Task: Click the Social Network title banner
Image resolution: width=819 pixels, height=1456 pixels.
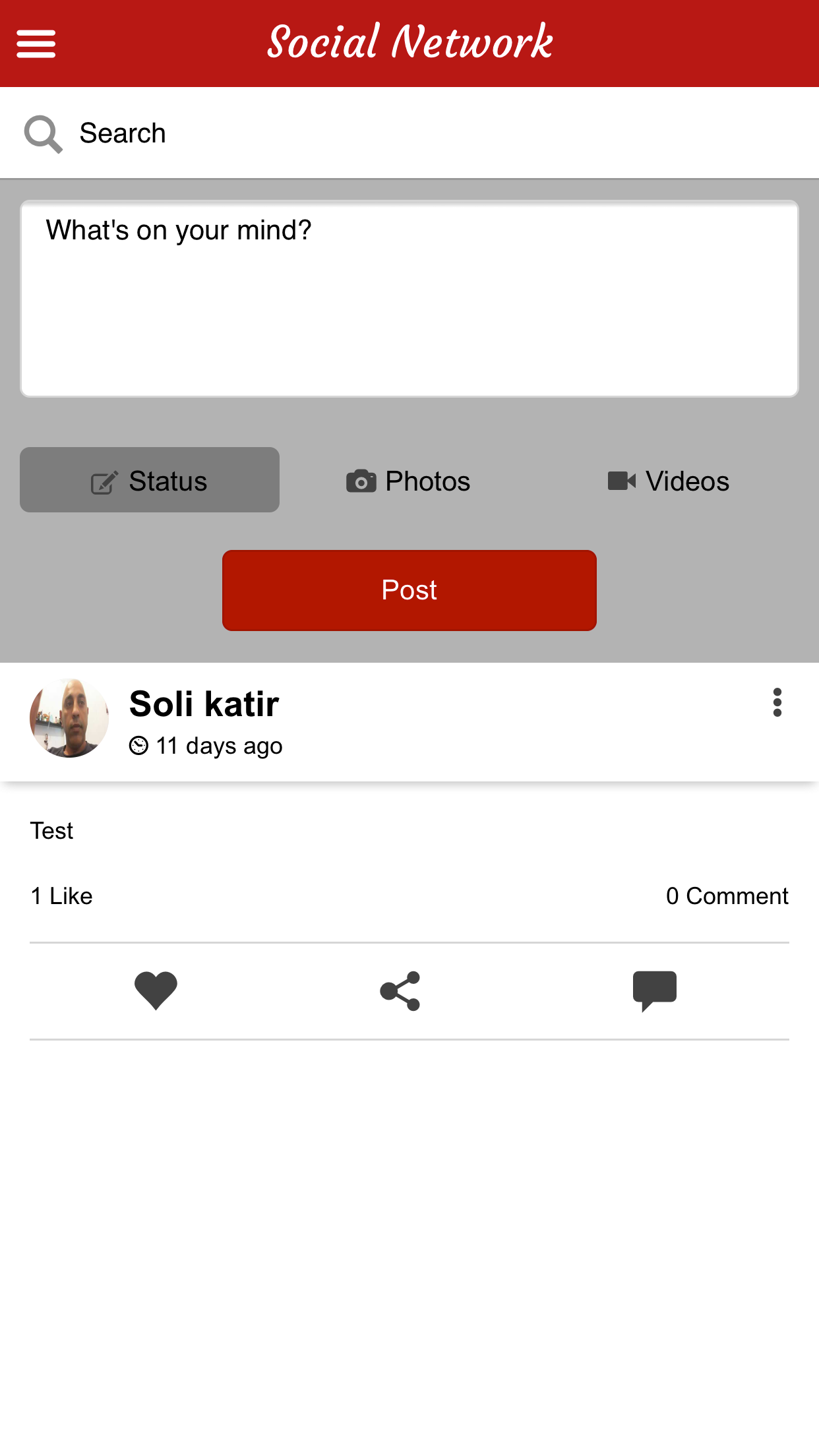Action: pyautogui.click(x=409, y=42)
